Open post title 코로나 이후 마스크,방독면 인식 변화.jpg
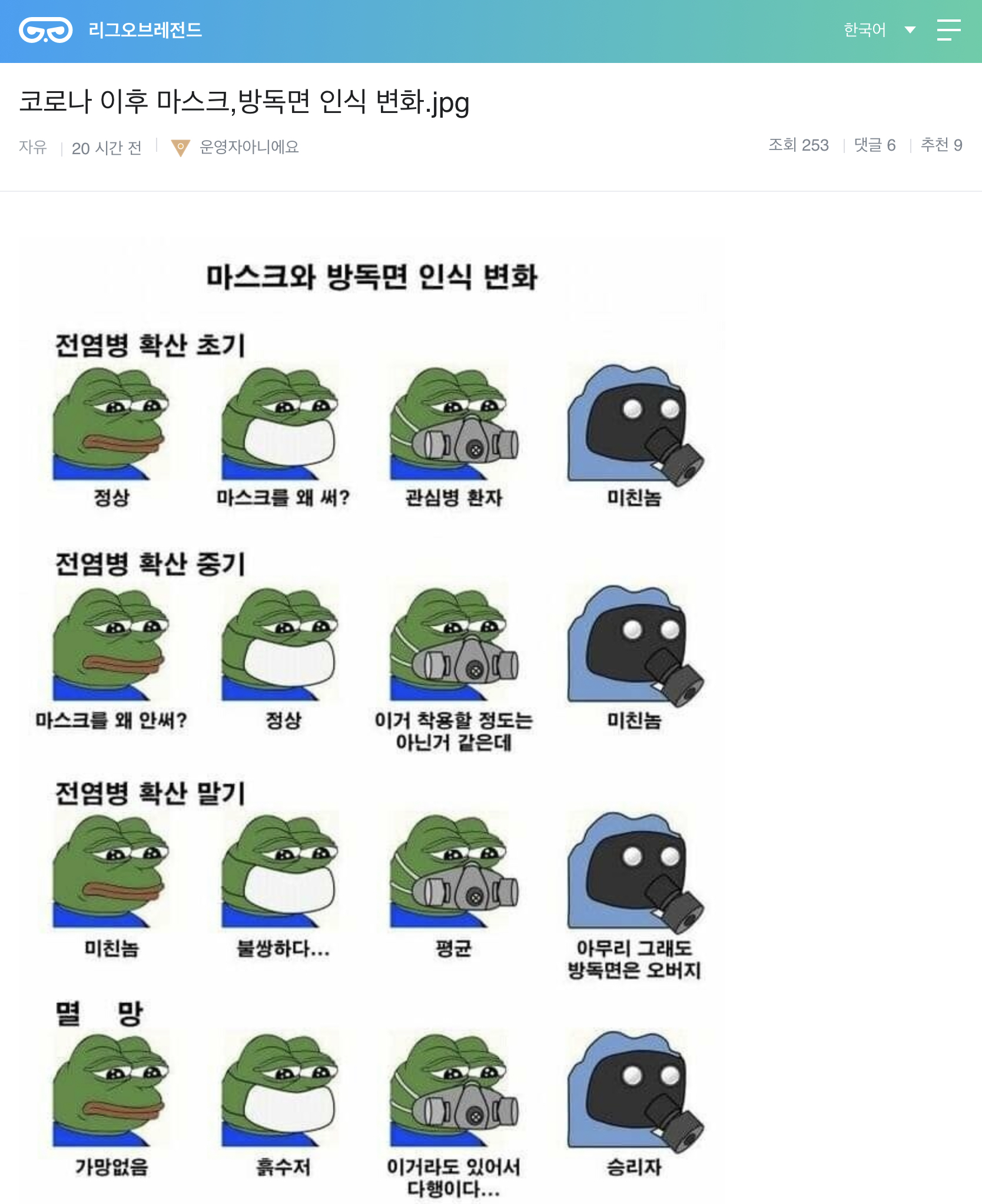The image size is (982, 1204). (245, 103)
